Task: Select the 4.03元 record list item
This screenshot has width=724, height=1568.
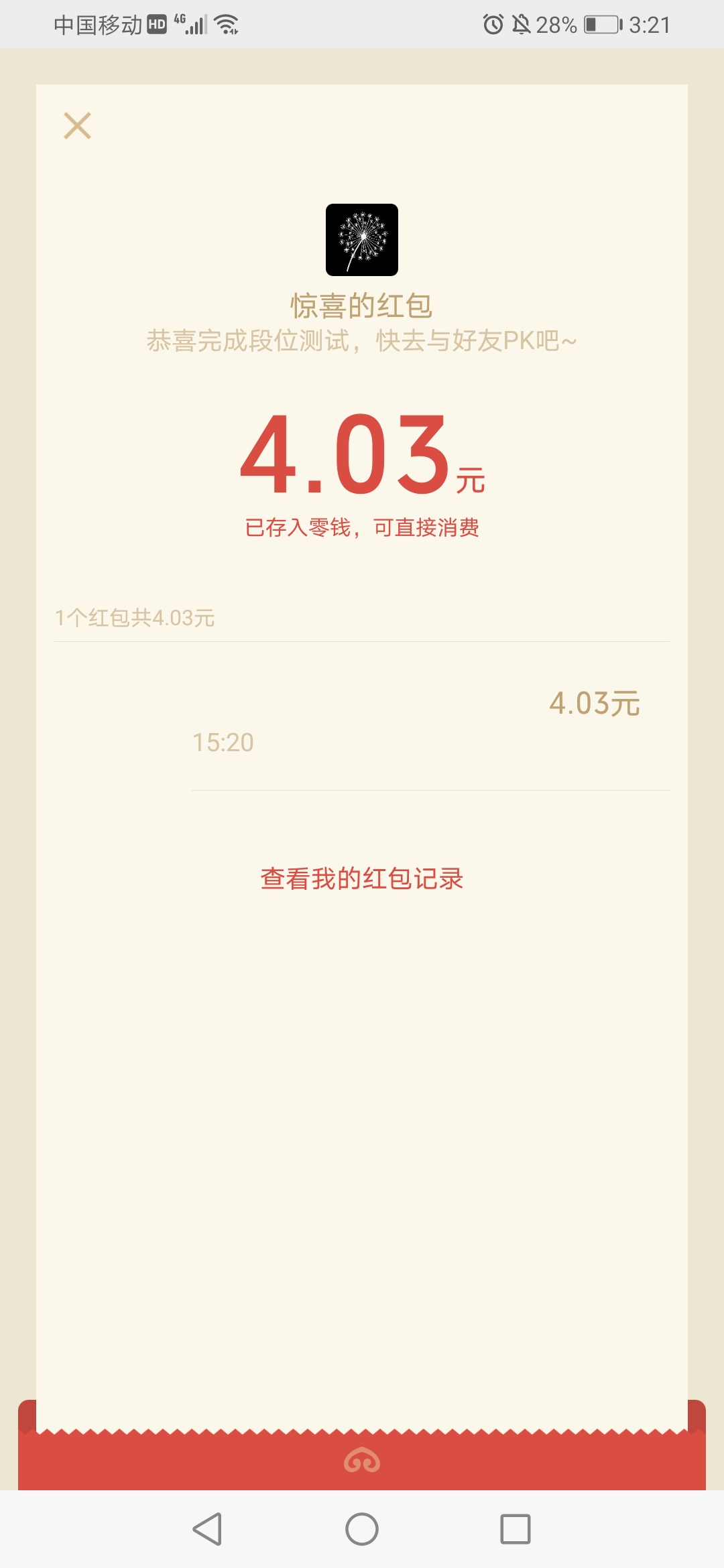Action: click(595, 704)
